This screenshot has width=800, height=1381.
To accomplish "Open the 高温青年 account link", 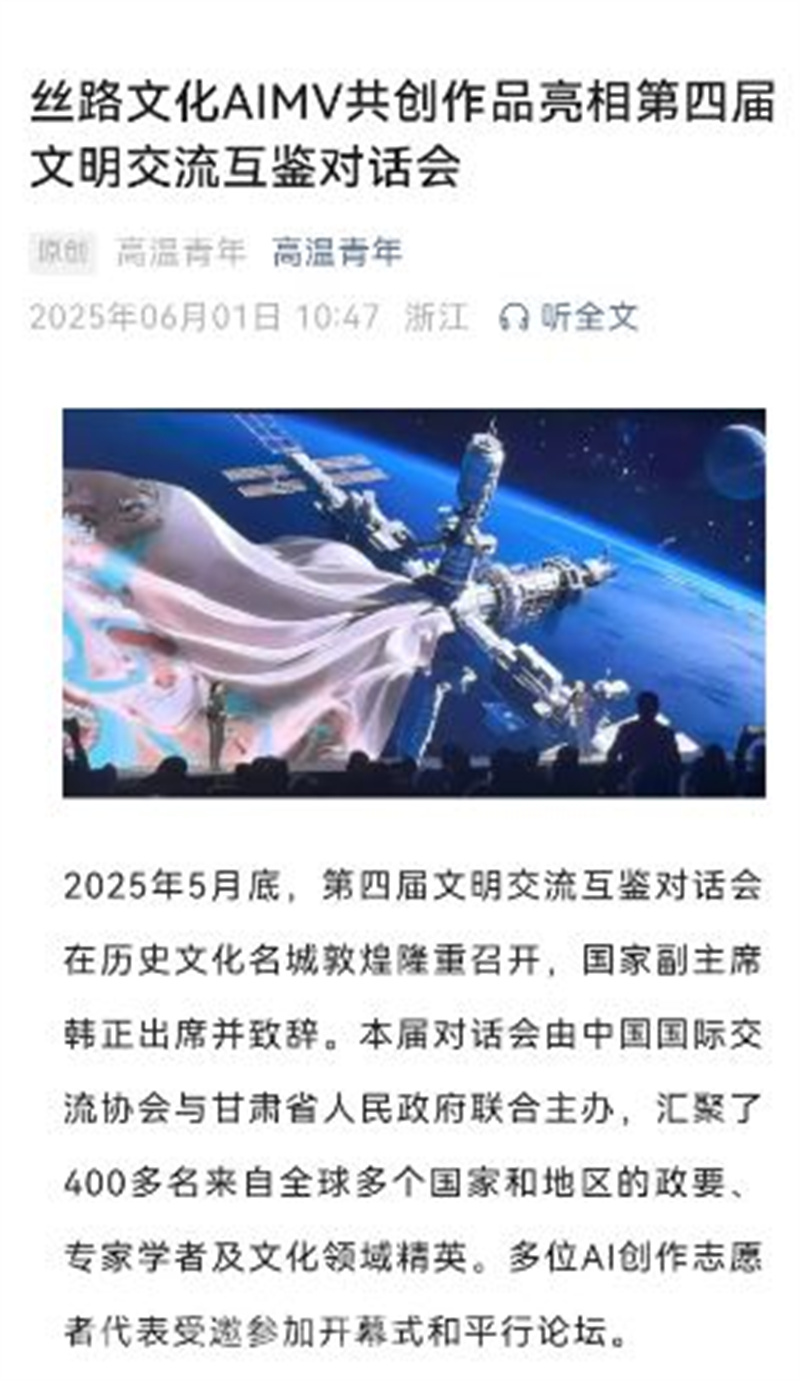I will pyautogui.click(x=337, y=253).
